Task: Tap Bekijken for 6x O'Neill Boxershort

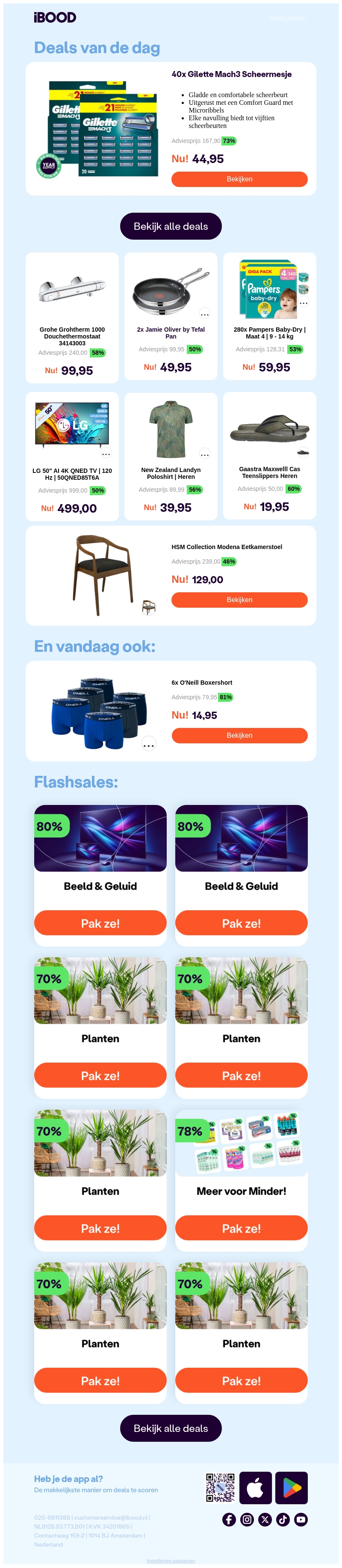Action: [239, 735]
